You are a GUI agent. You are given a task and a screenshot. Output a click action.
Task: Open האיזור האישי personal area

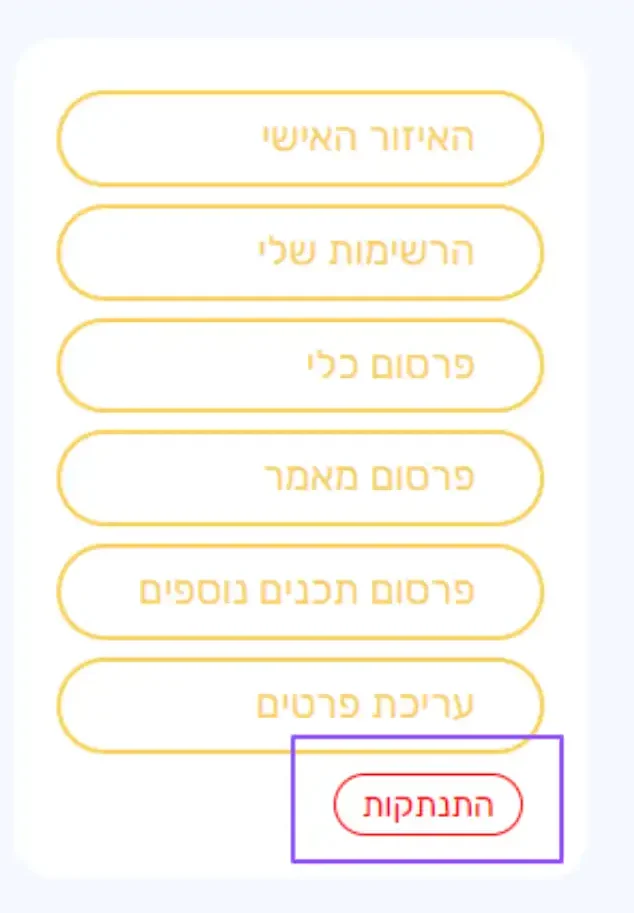pyautogui.click(x=300, y=139)
